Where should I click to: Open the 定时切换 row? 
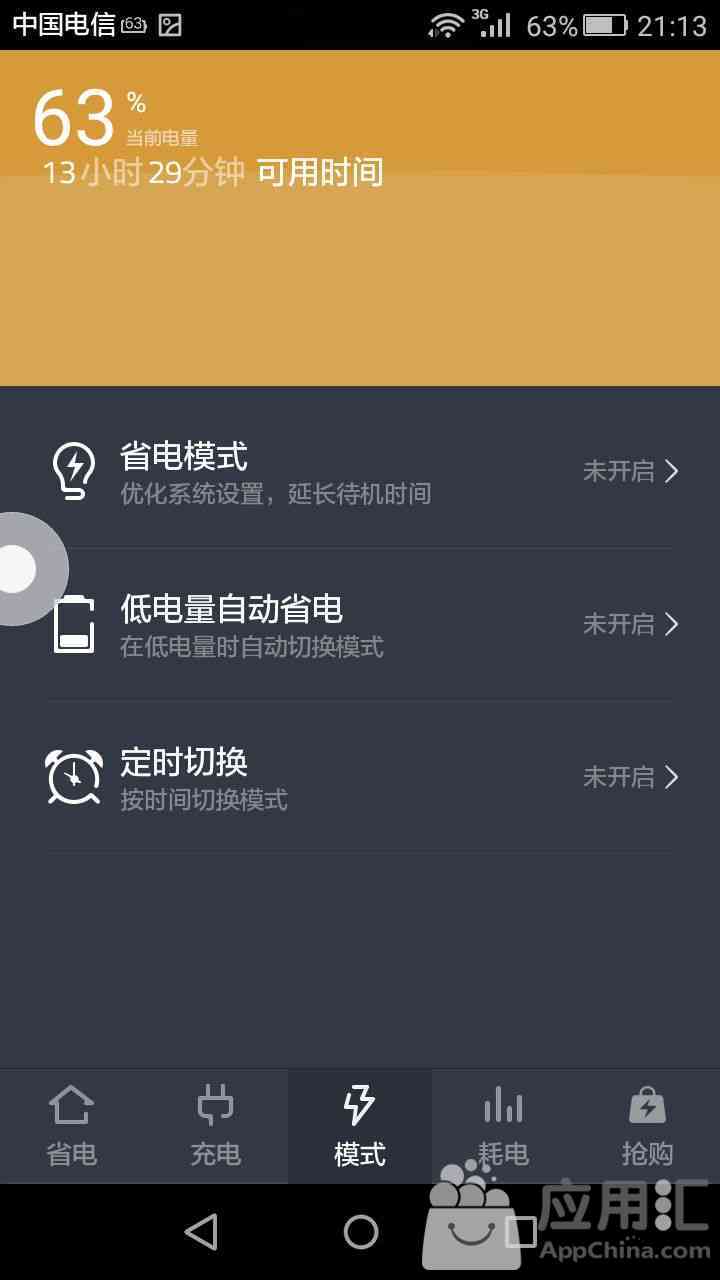(x=360, y=777)
